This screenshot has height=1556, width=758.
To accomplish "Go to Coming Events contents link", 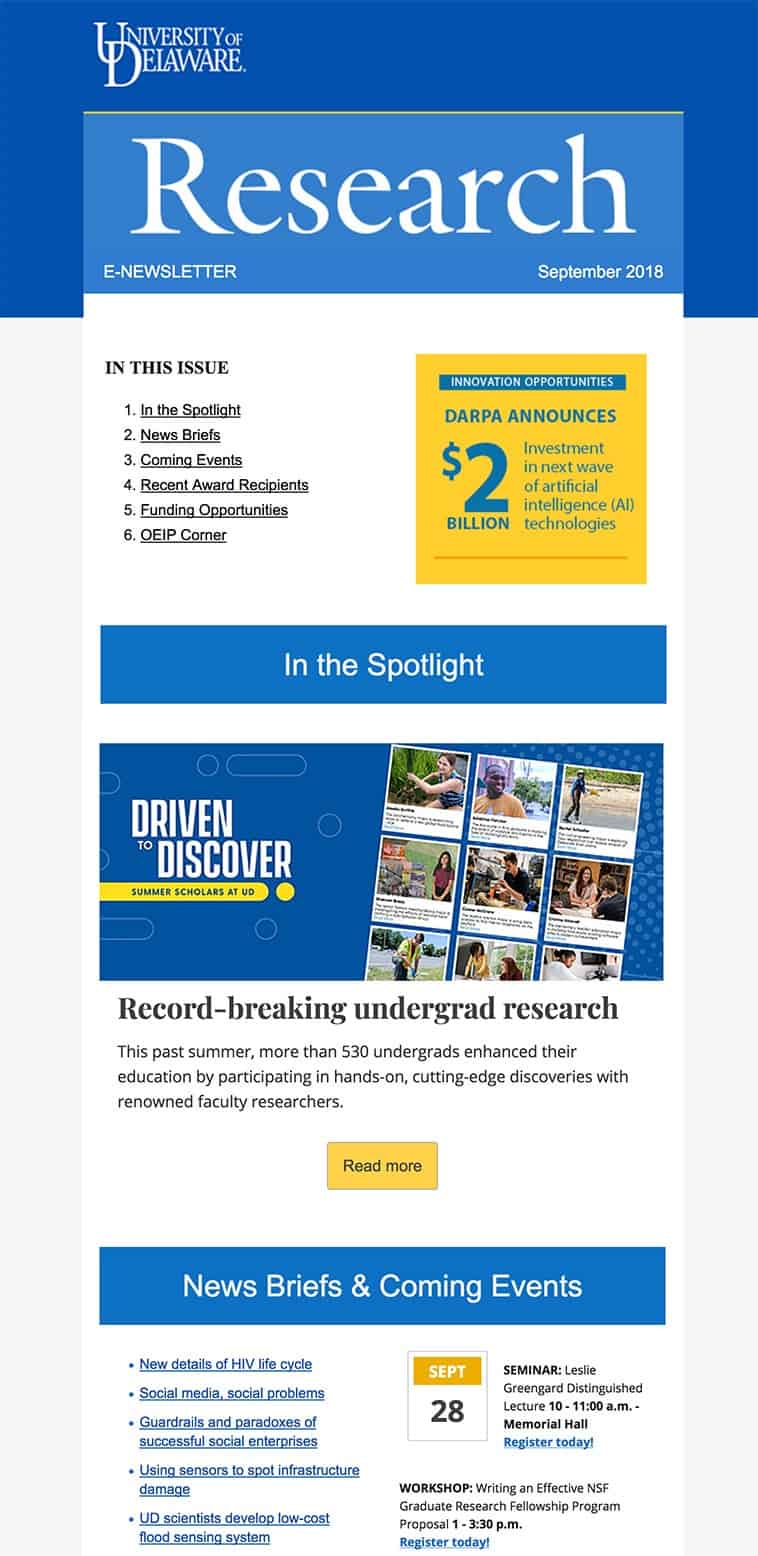I will tap(191, 460).
